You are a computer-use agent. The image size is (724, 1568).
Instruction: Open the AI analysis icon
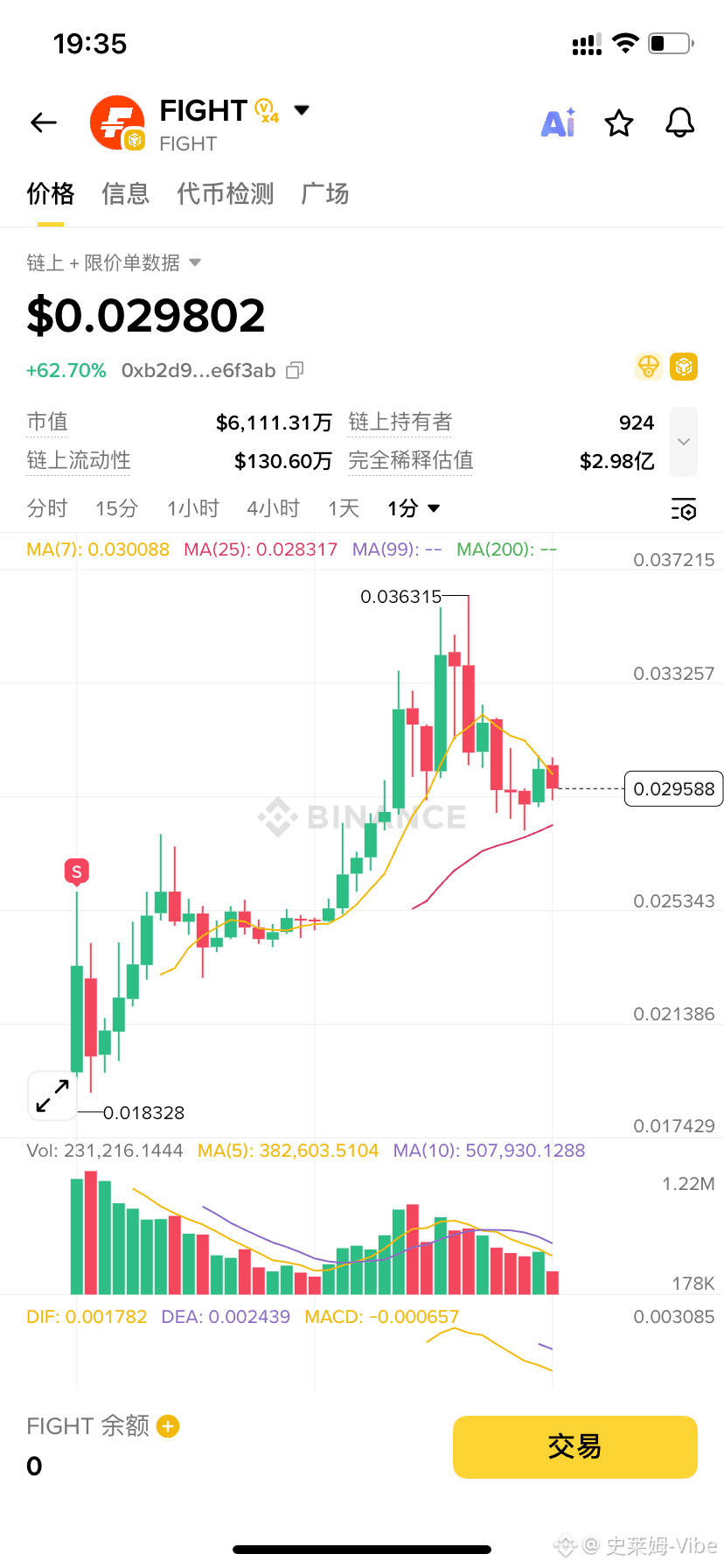(x=558, y=123)
